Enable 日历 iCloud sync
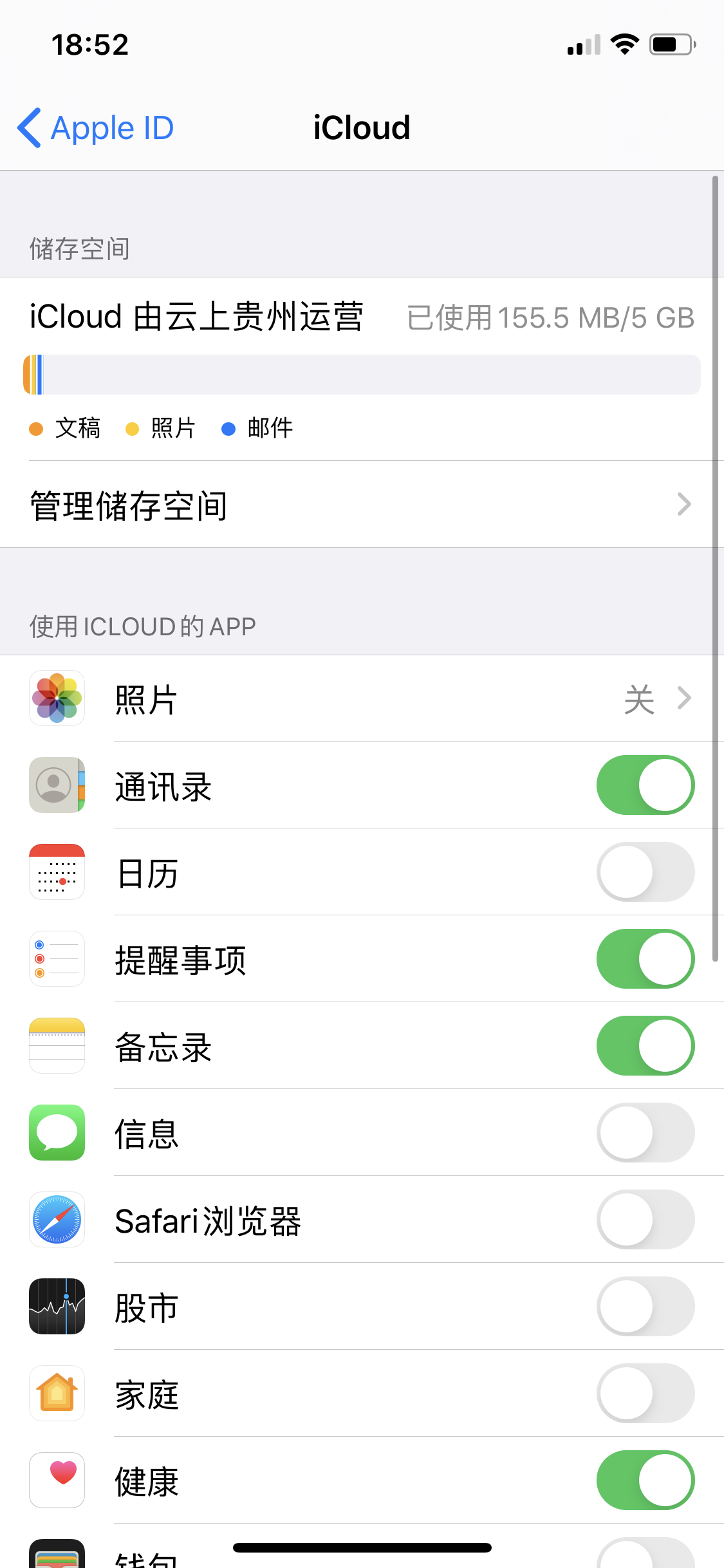This screenshot has height=1568, width=724. [x=645, y=872]
